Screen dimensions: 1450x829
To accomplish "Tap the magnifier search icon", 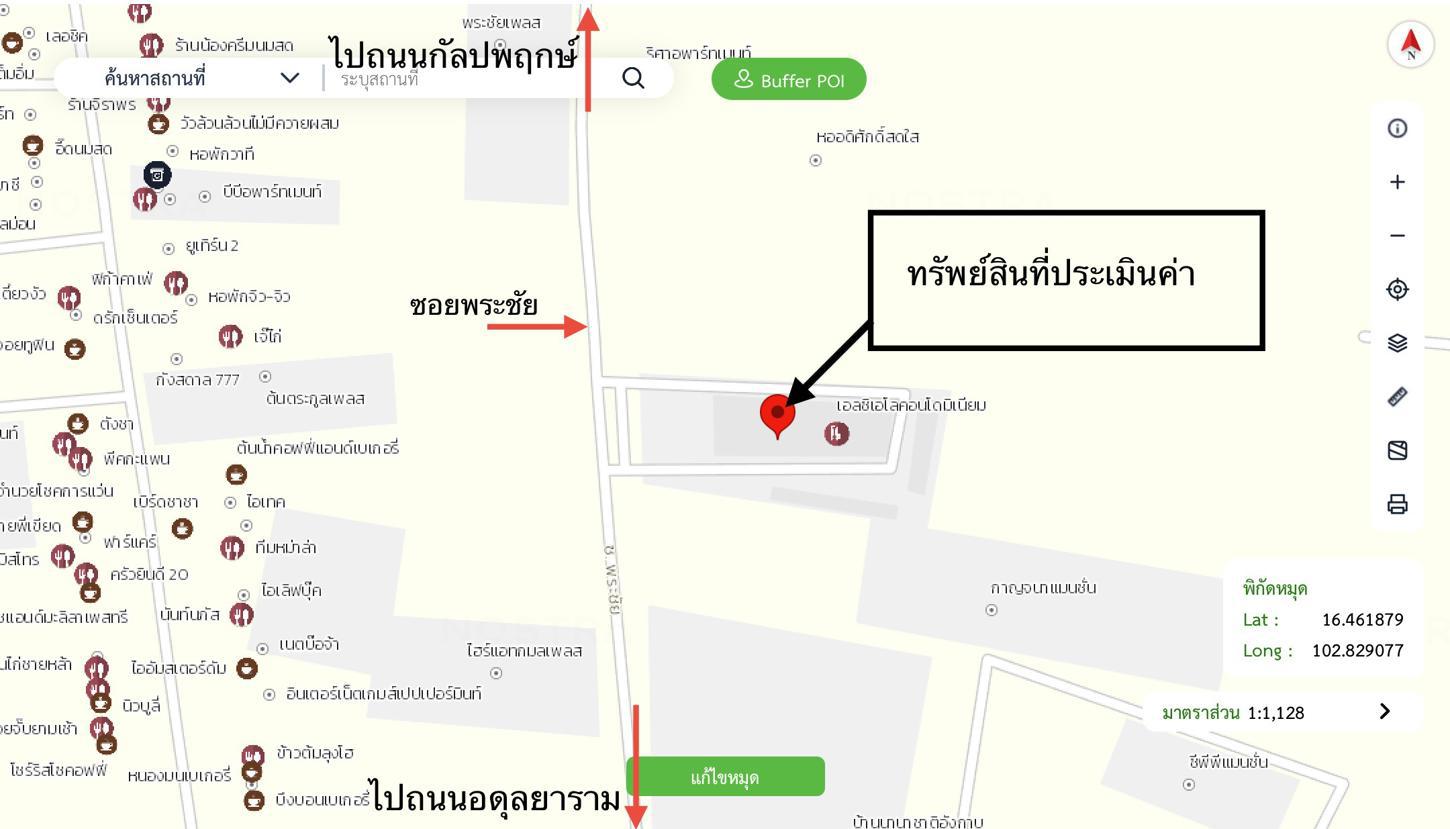I will click(633, 78).
